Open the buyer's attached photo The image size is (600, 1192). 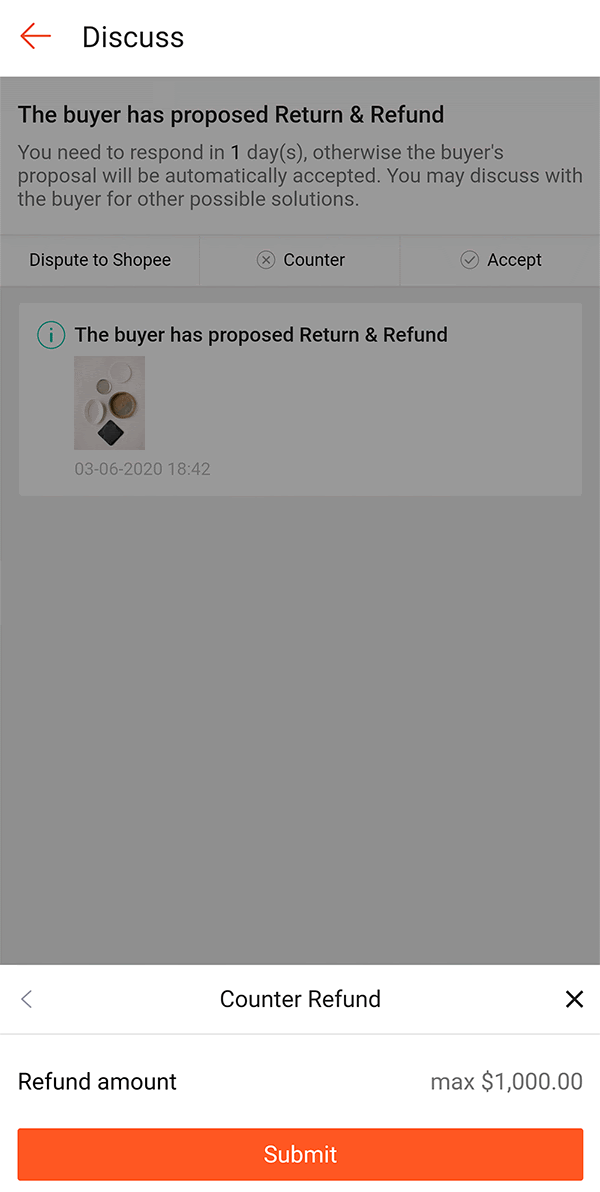point(109,402)
